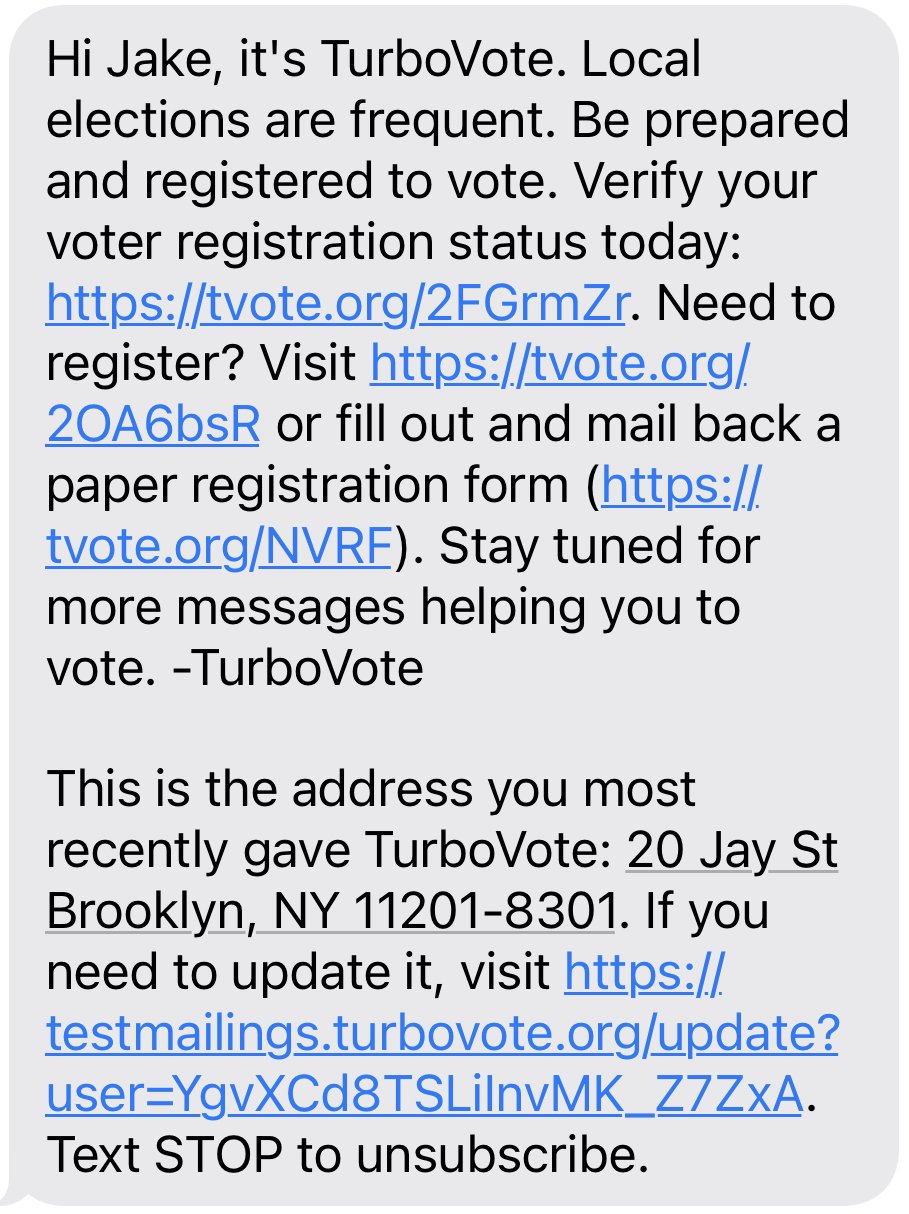Screen dimensions: 909x1214
Task: Open the tvote.org/2FGrmZr verification link
Action: click(x=336, y=304)
